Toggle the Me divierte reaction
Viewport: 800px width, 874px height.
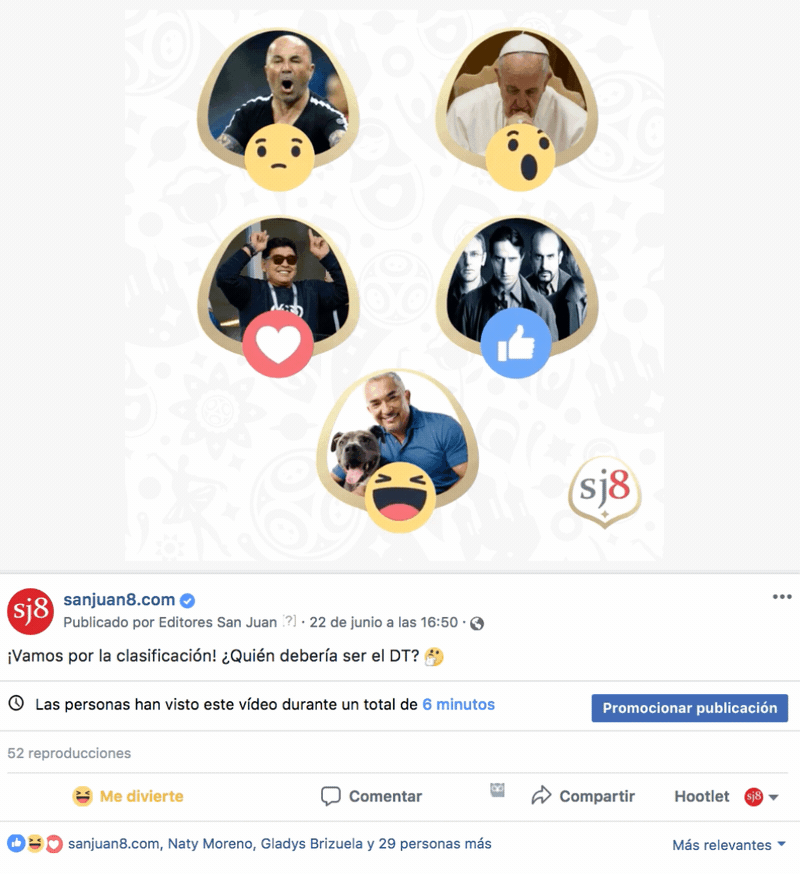tap(128, 796)
